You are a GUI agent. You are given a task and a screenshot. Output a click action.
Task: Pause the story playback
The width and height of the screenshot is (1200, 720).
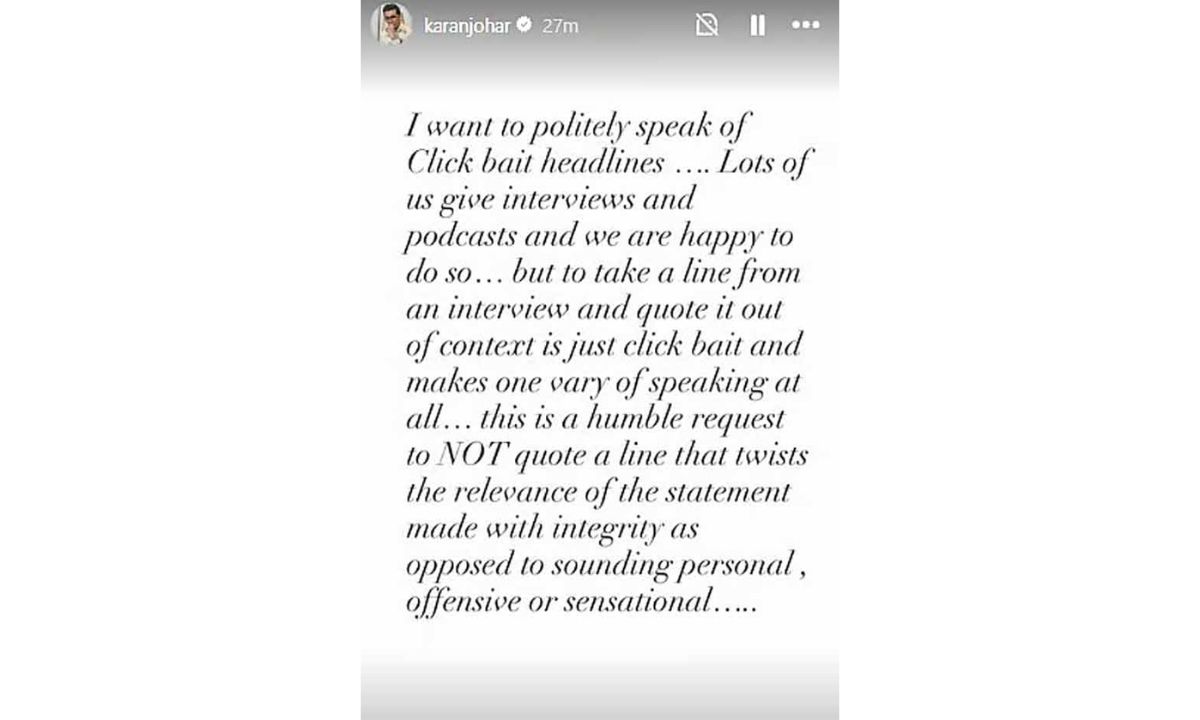[x=757, y=26]
